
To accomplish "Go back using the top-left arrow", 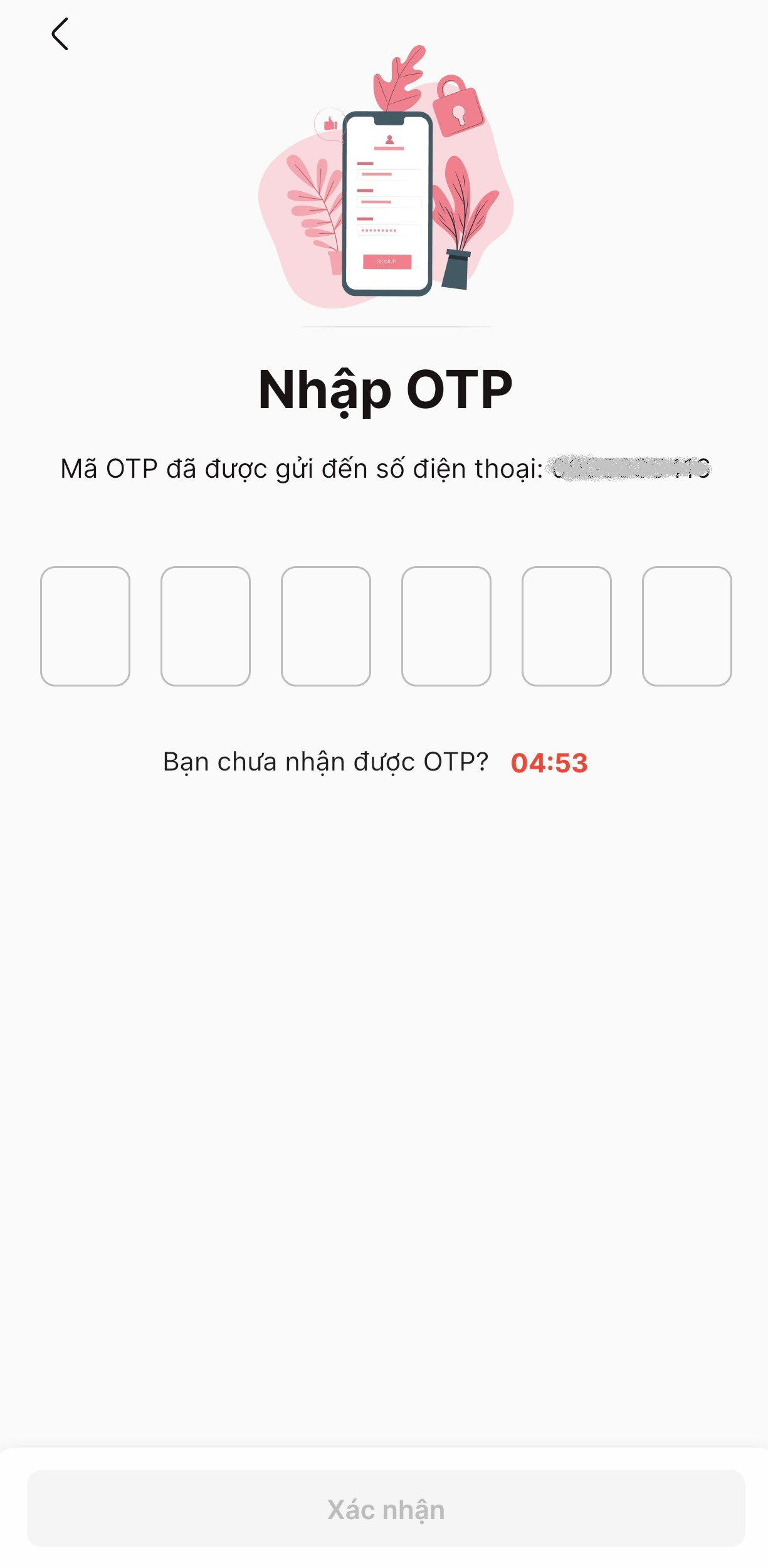I will tap(60, 34).
